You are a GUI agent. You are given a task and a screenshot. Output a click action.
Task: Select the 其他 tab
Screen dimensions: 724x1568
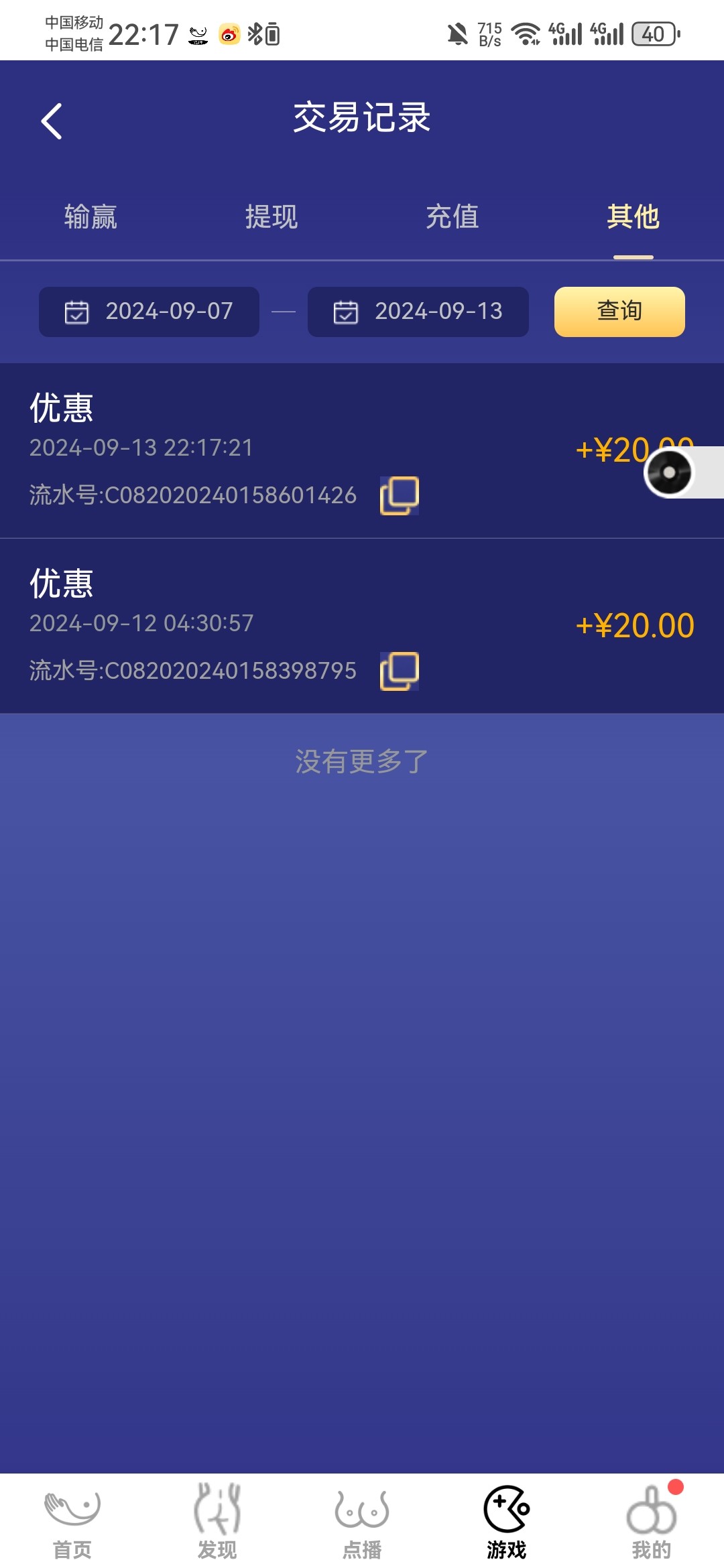[x=633, y=217]
